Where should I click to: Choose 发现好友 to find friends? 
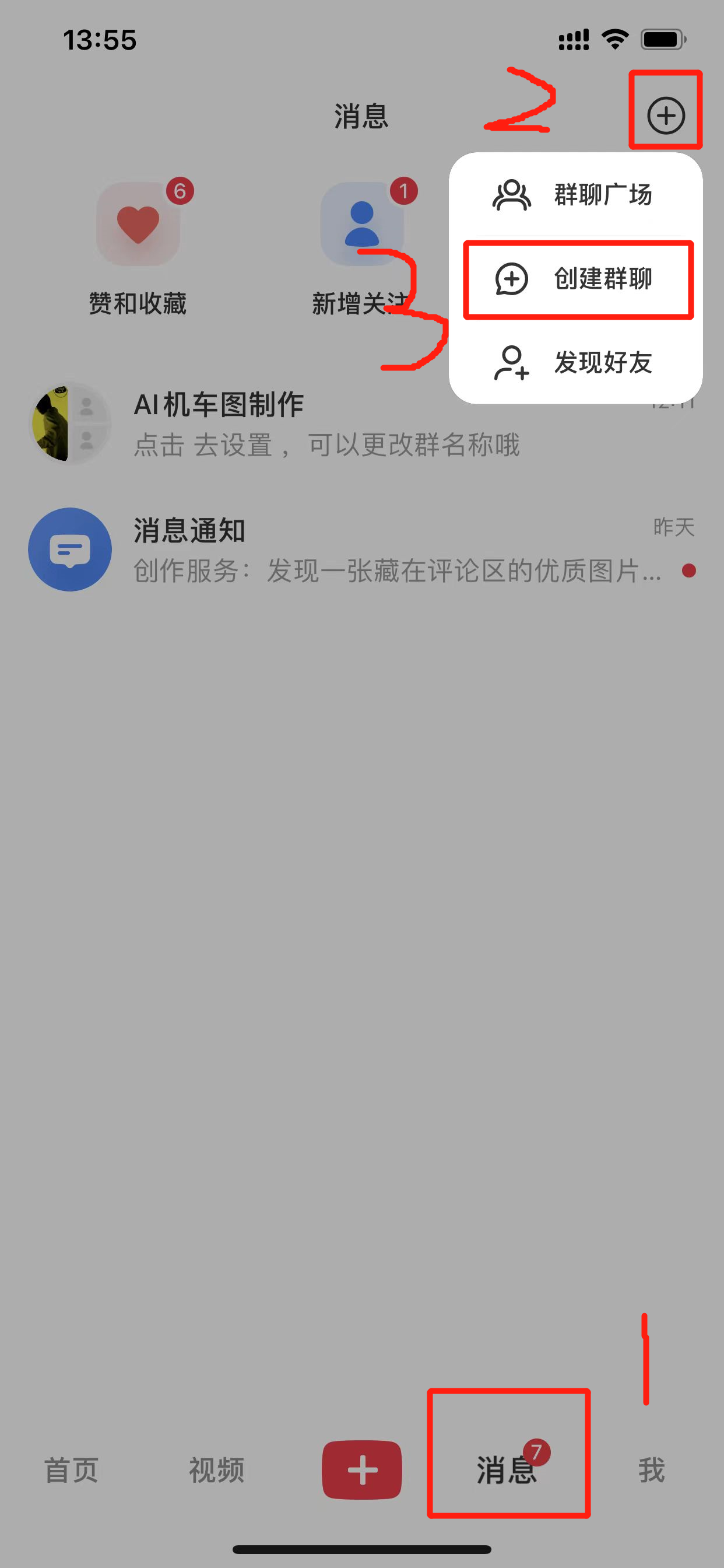click(x=575, y=363)
